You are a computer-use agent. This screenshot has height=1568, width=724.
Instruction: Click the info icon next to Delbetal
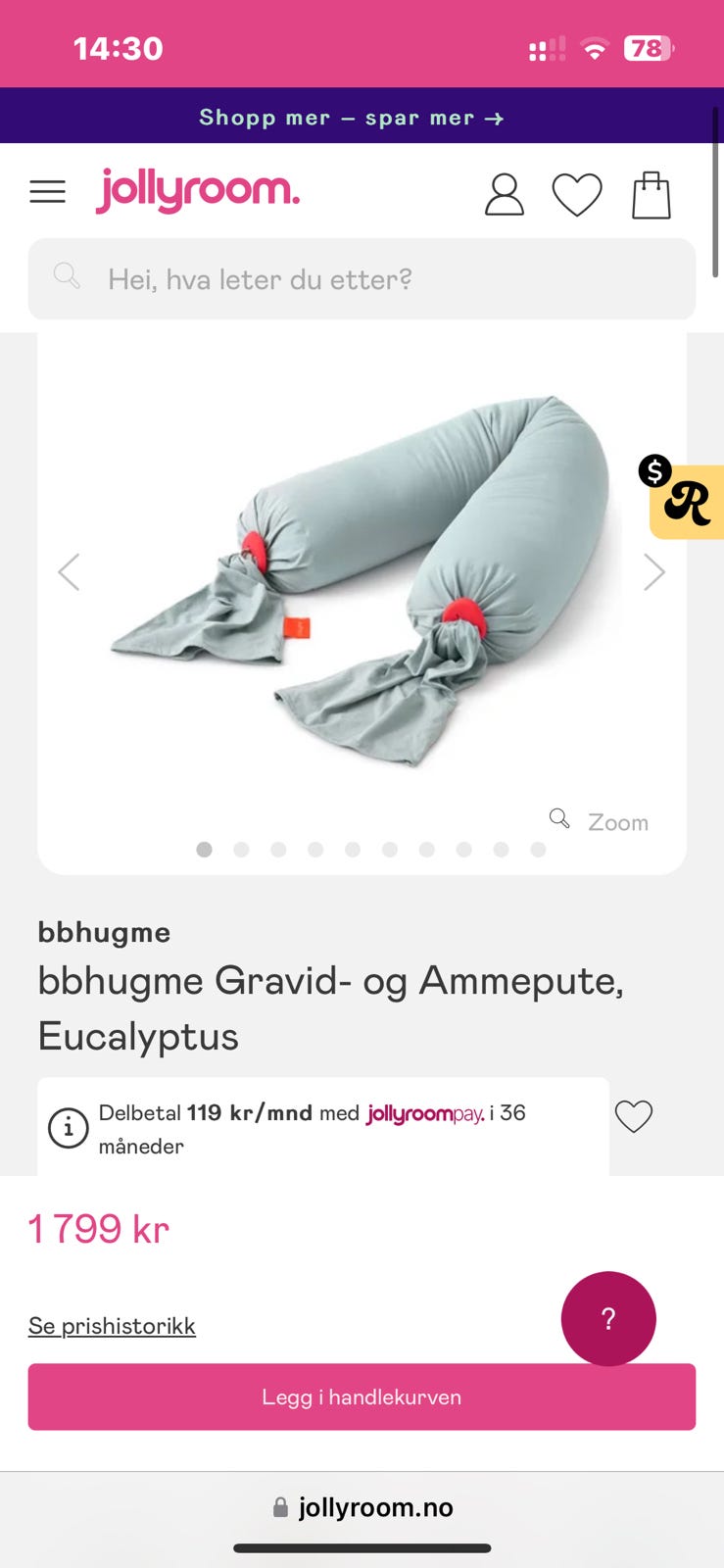click(67, 1128)
